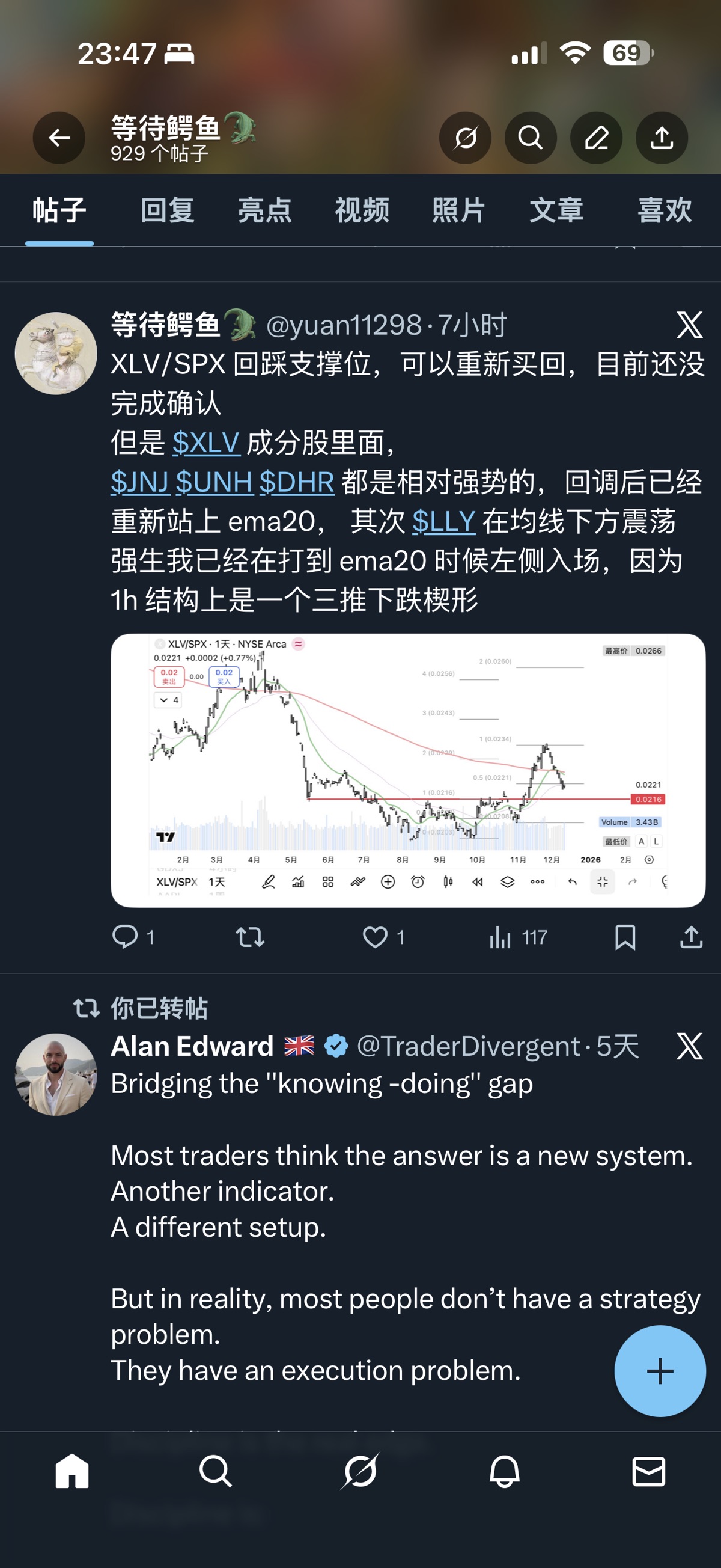View the 喜欢 tab
721x1568 pixels.
[665, 210]
